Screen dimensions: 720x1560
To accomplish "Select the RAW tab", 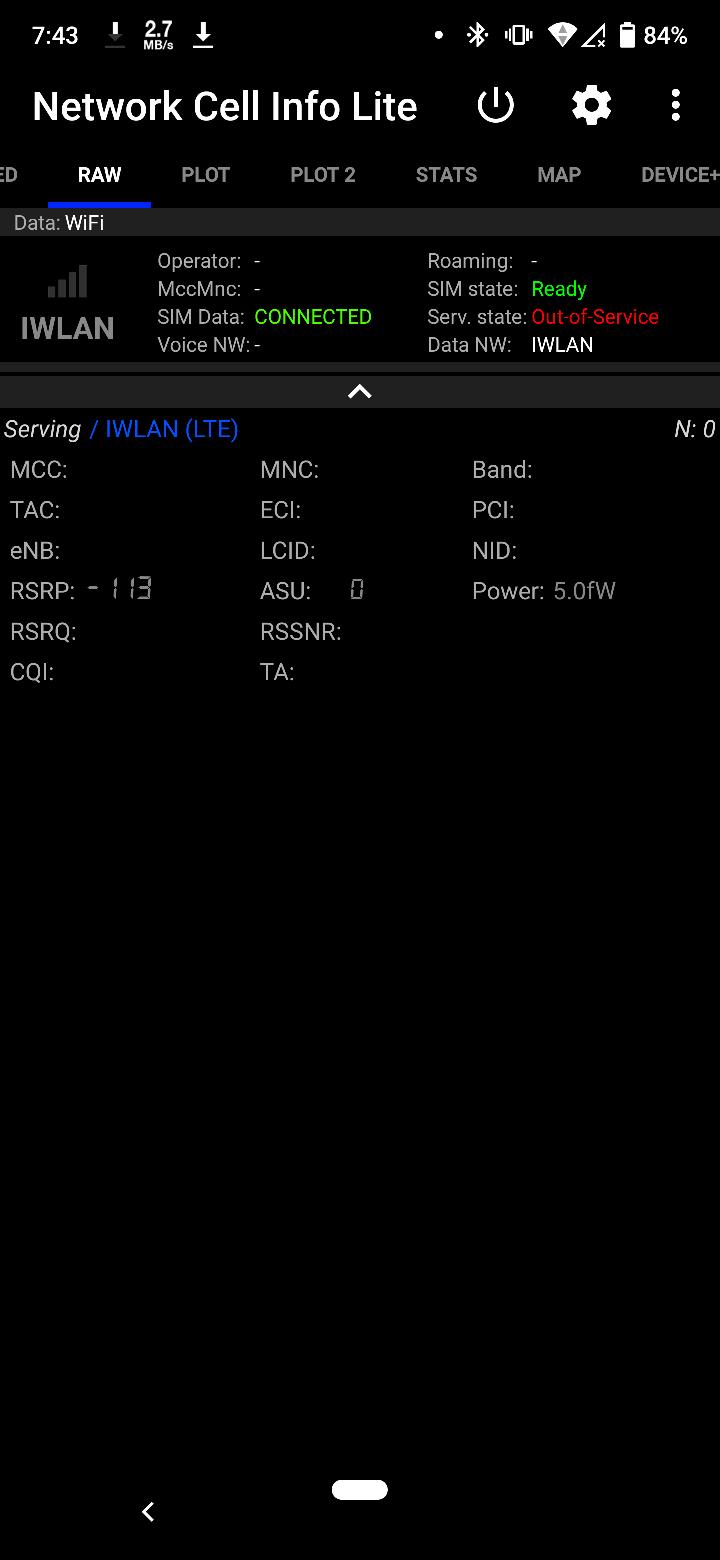I will 100,175.
